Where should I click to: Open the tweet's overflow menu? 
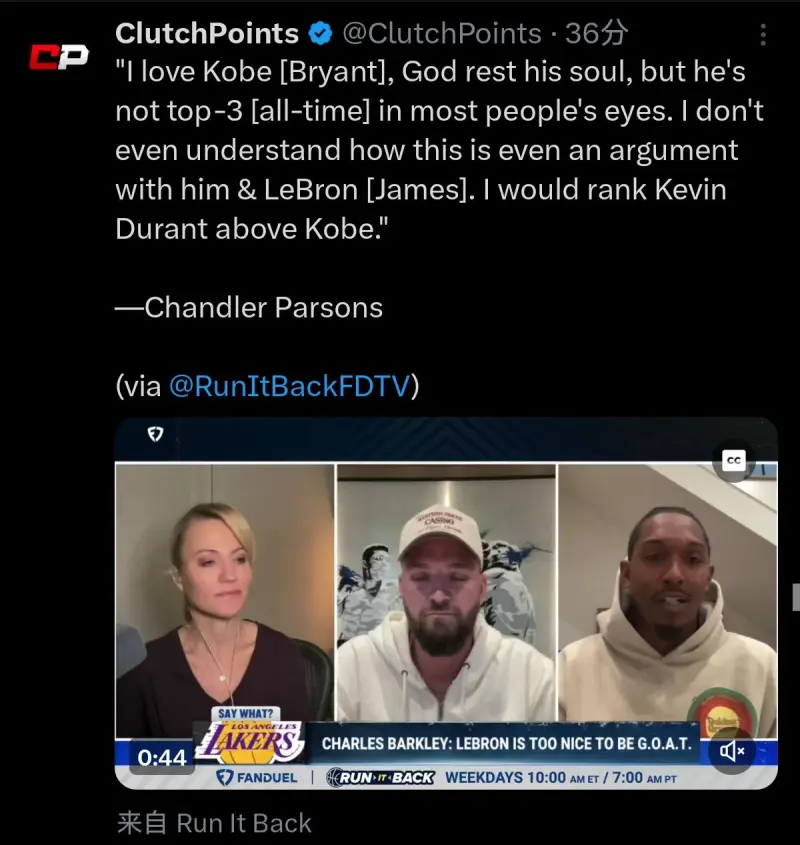[763, 36]
